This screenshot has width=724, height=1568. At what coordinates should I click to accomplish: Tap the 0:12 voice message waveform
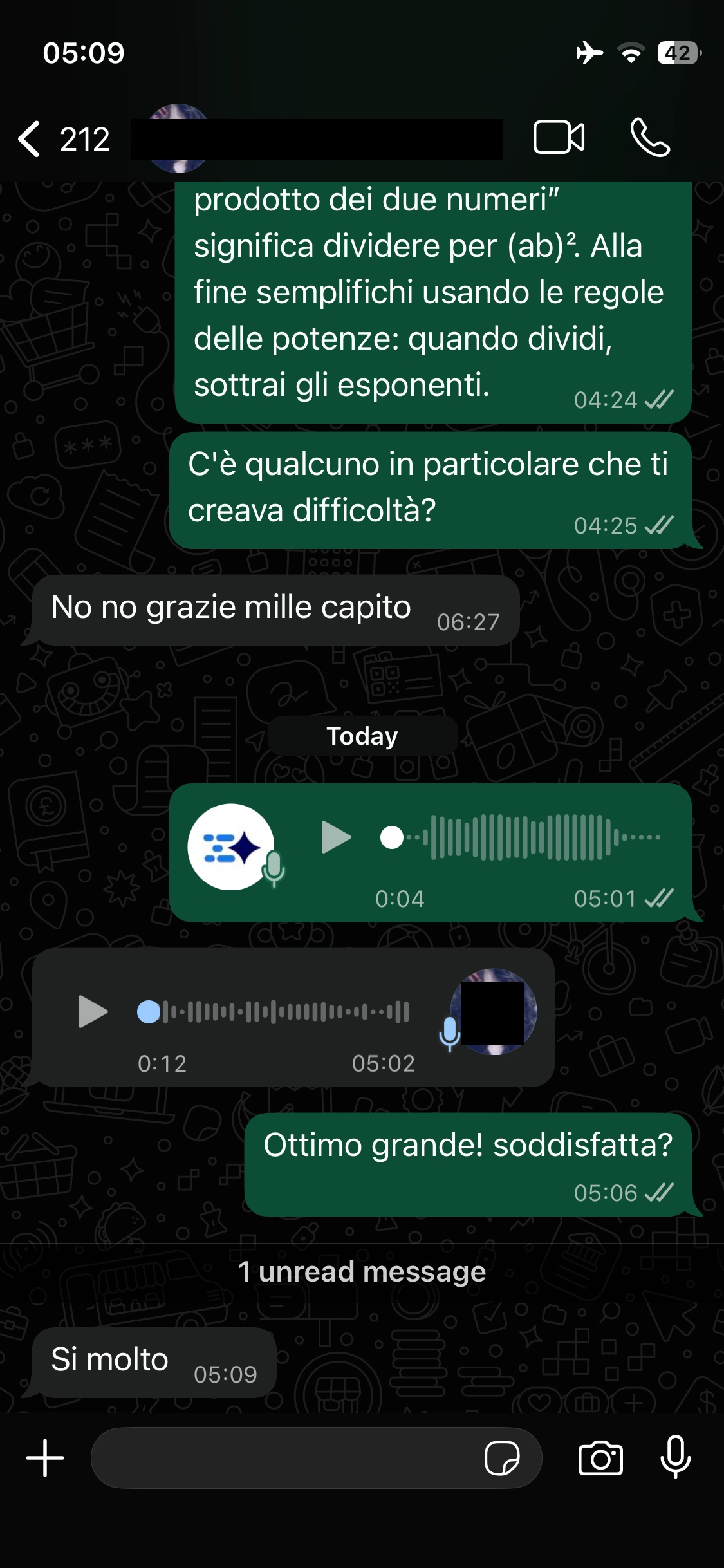coord(283,1011)
